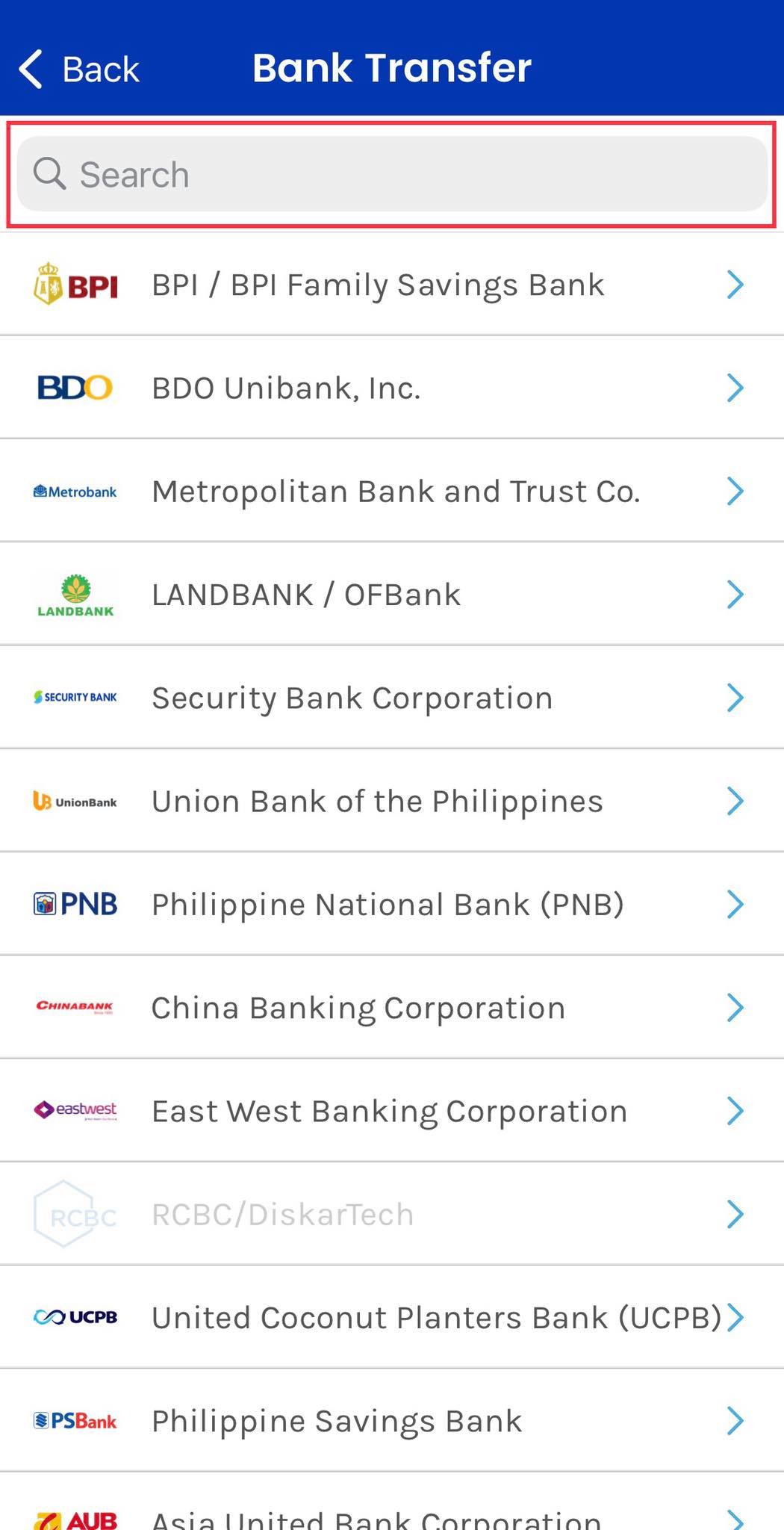Select the PNB bank logo
This screenshot has height=1530, width=784.
75,904
